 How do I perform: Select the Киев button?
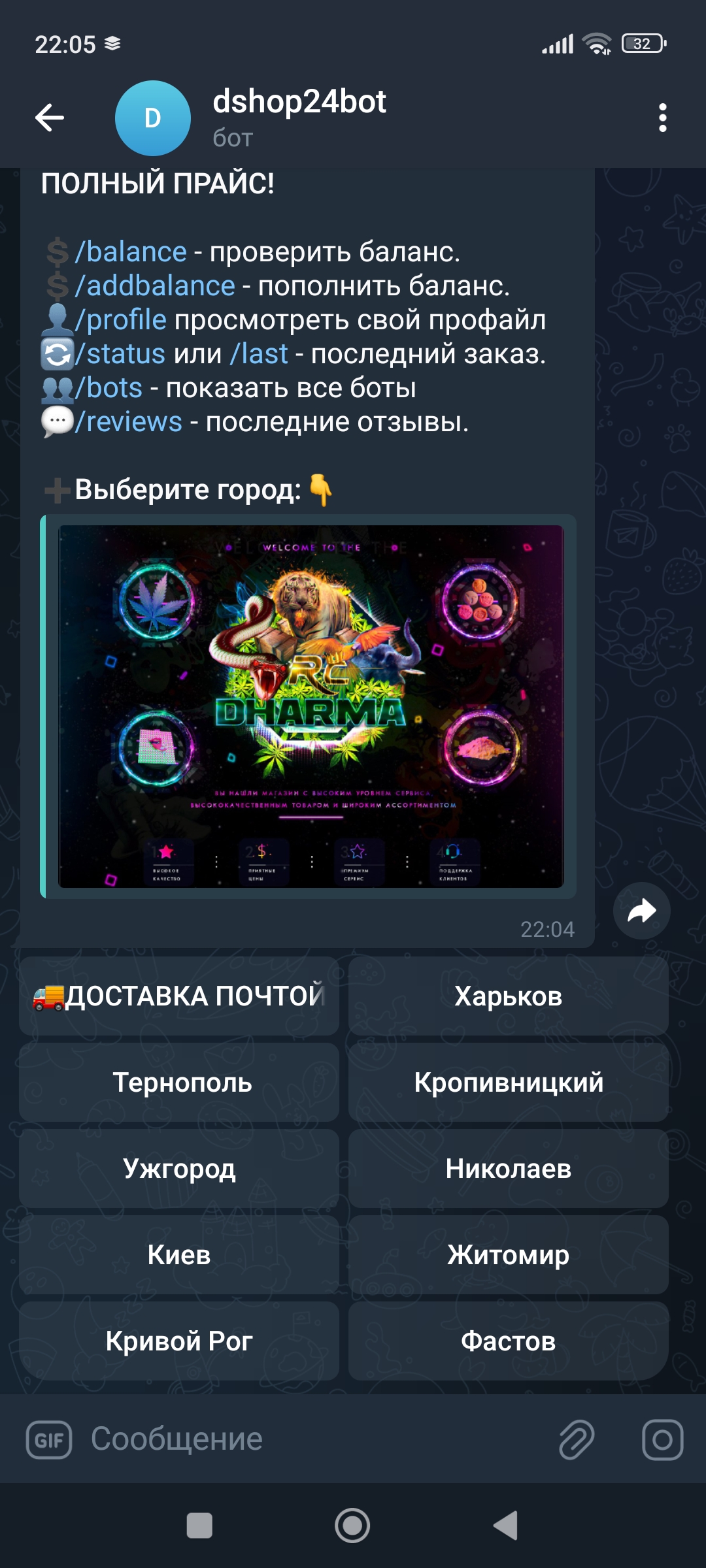click(179, 1255)
